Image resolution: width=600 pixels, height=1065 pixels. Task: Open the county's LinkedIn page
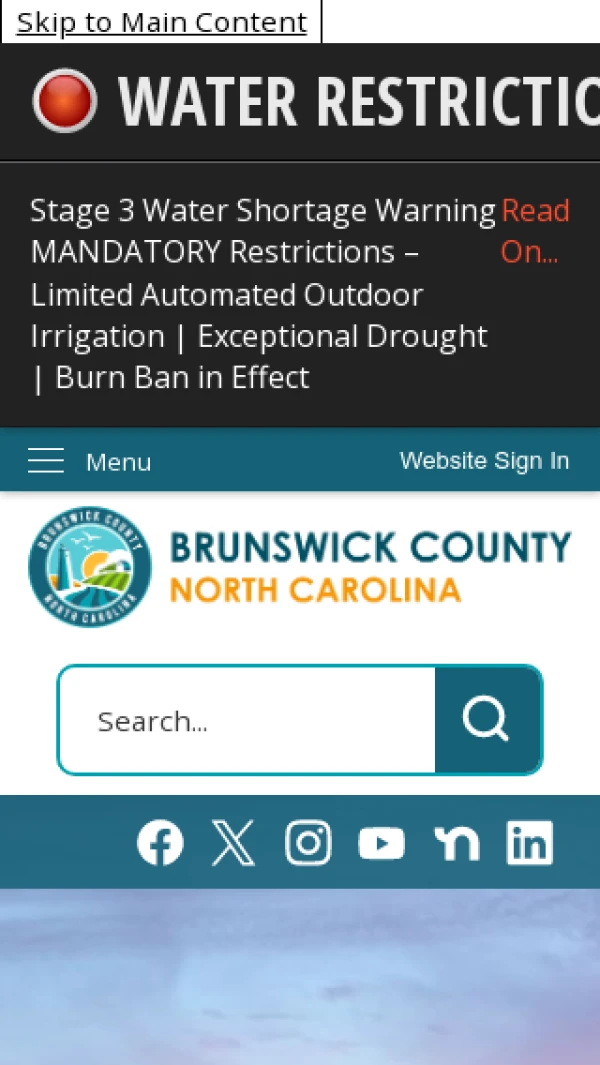pos(530,842)
